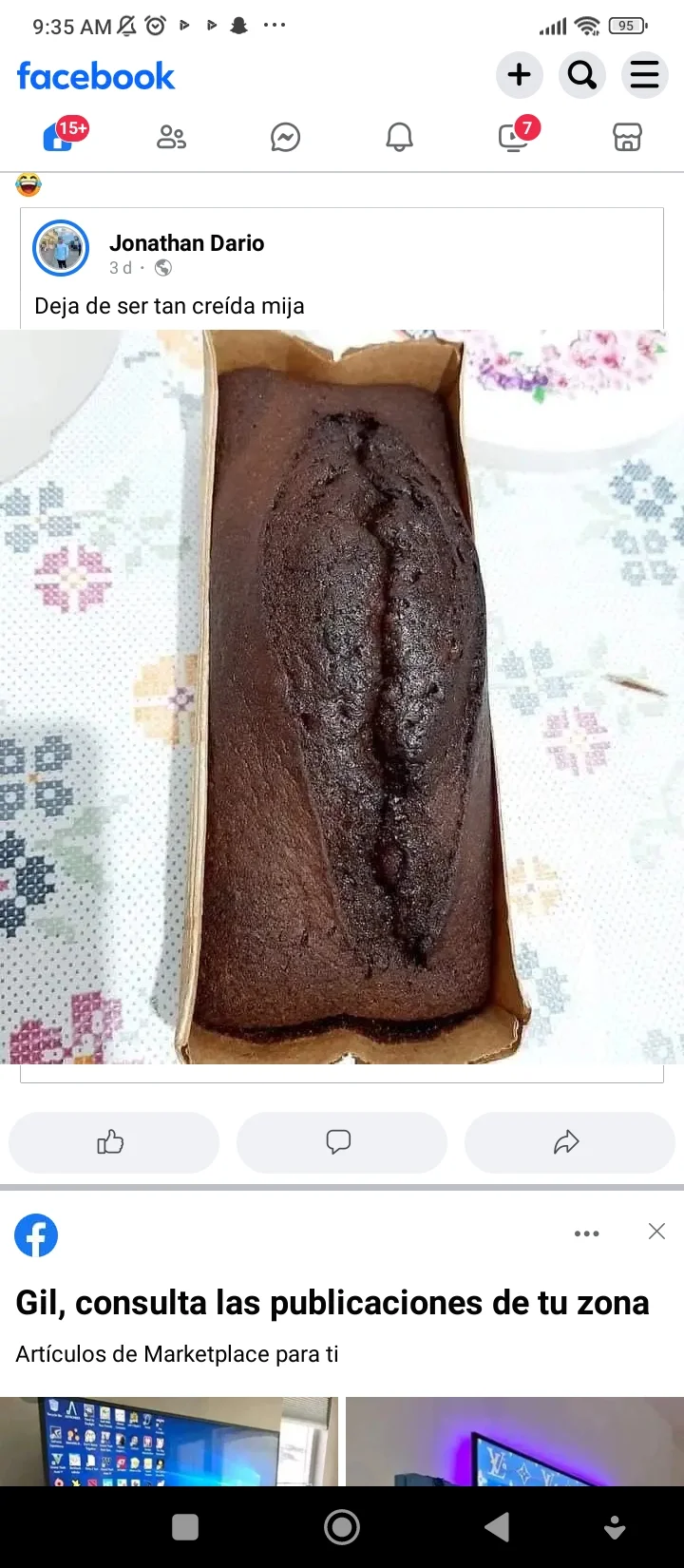Tap the plus create button
The image size is (684, 1568).
[519, 74]
